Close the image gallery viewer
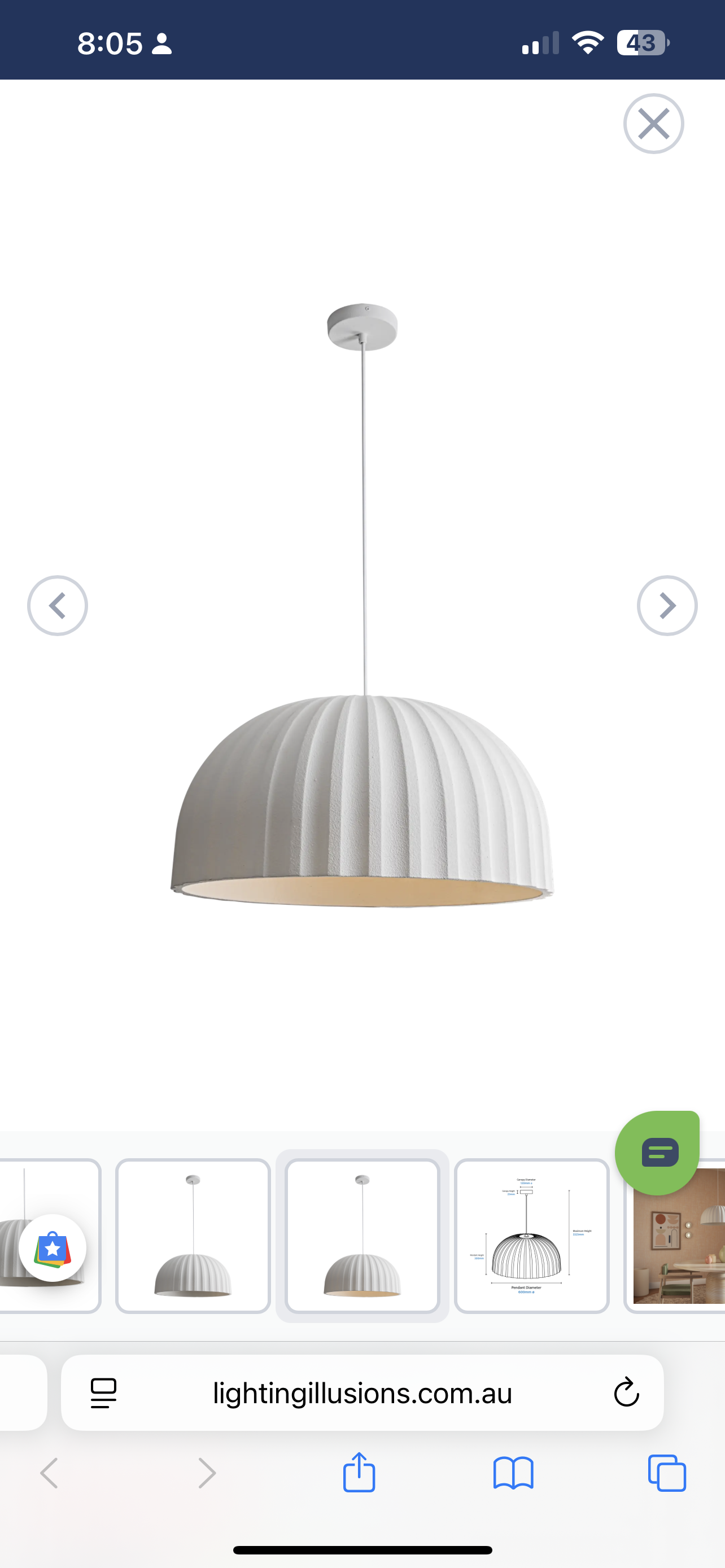 coord(653,124)
